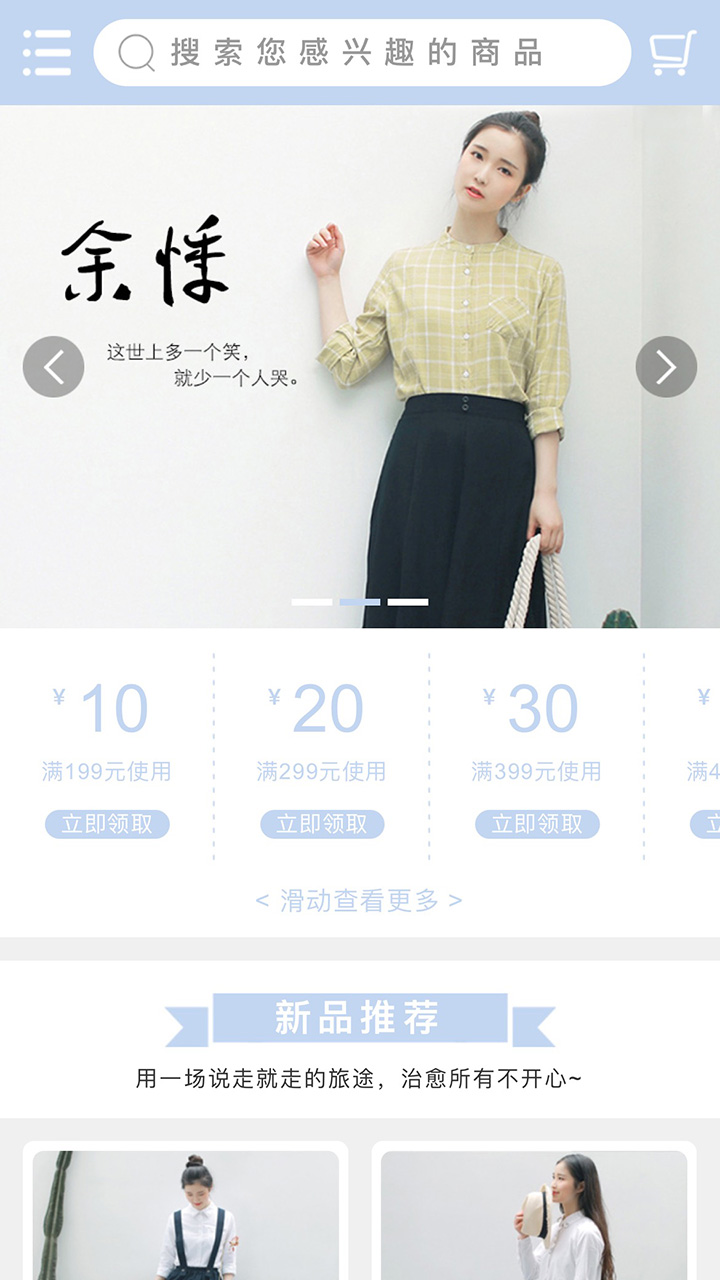Claim the ¥20 coupon with 立即领取
Image resolution: width=720 pixels, height=1280 pixels.
322,824
